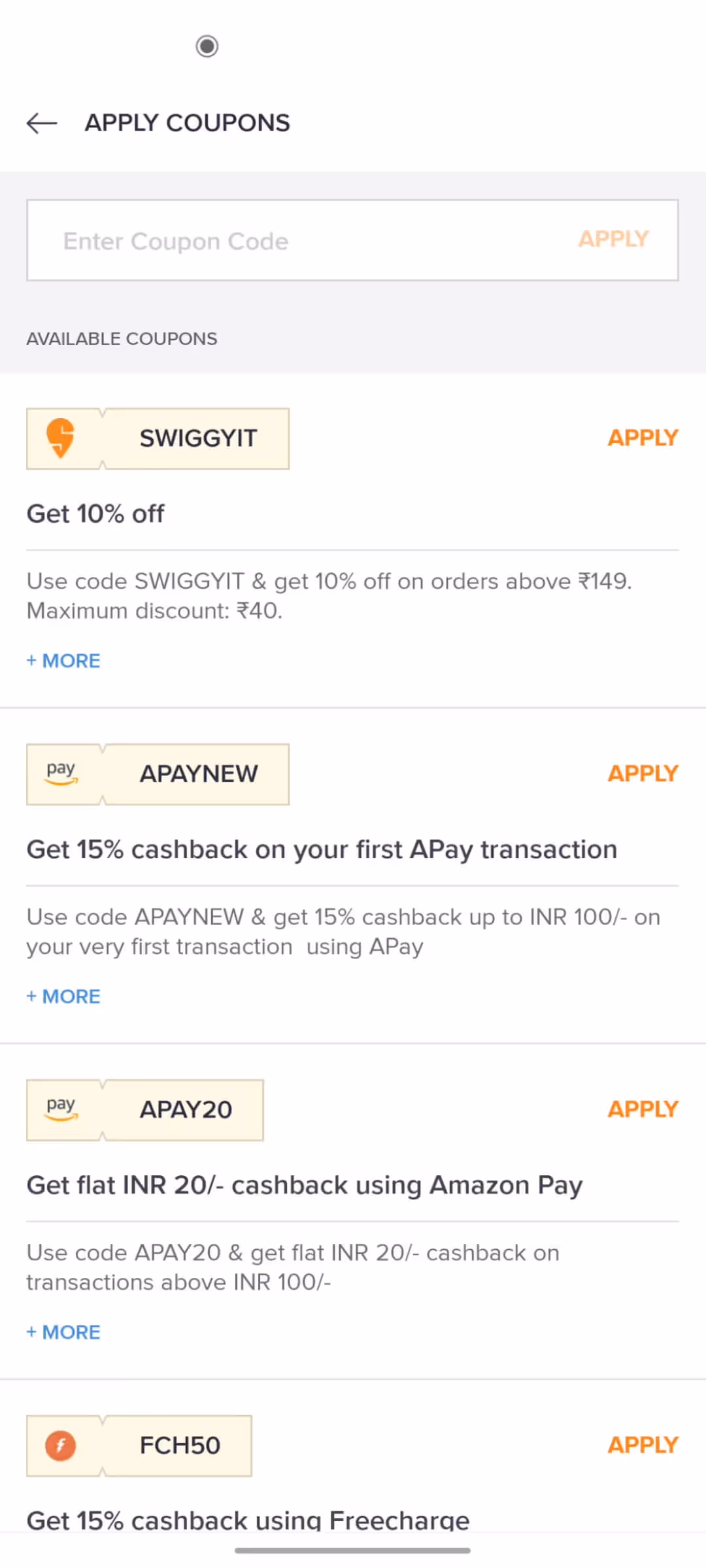
Task: Apply the APAY20 coupon
Action: (x=643, y=1109)
